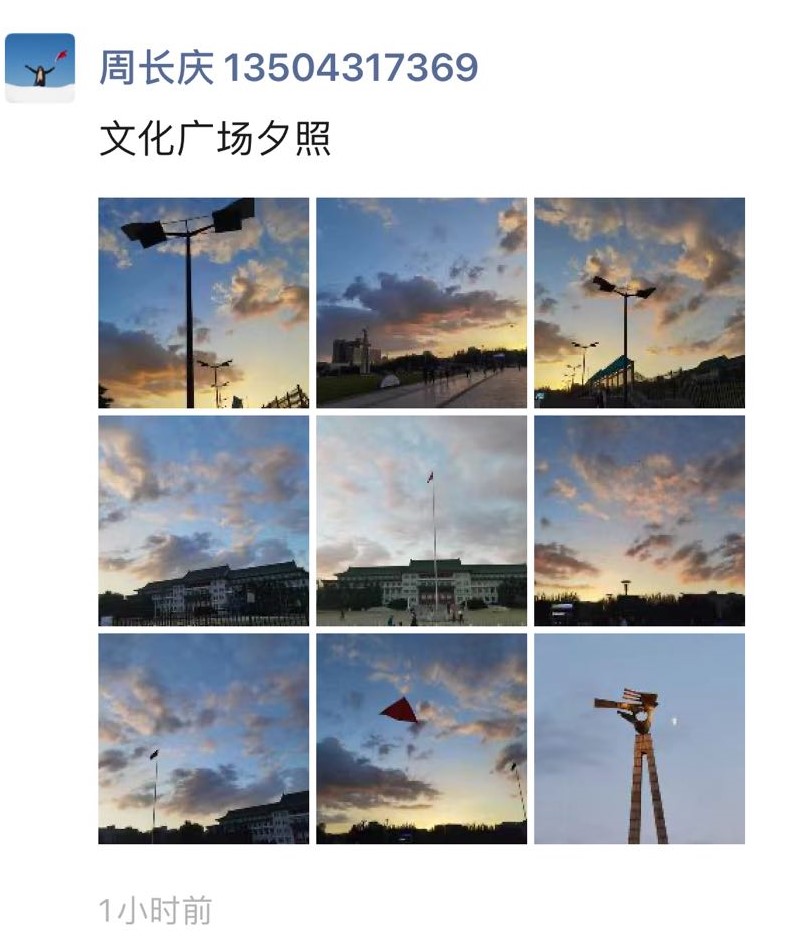
Task: Open the photo of the lamp beside the green-roofed shelter
Action: tap(639, 302)
